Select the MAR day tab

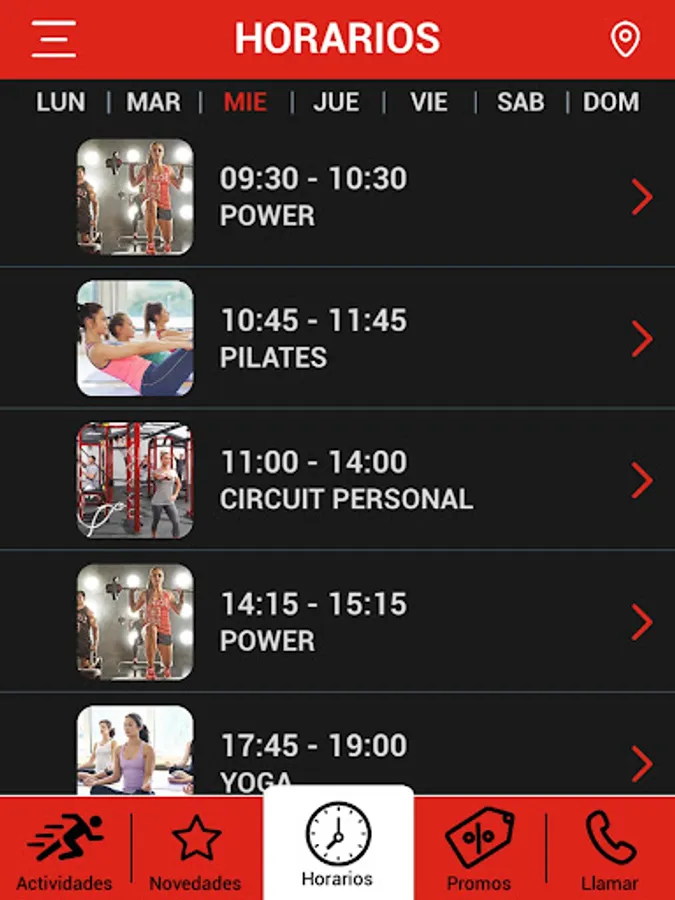pos(153,102)
